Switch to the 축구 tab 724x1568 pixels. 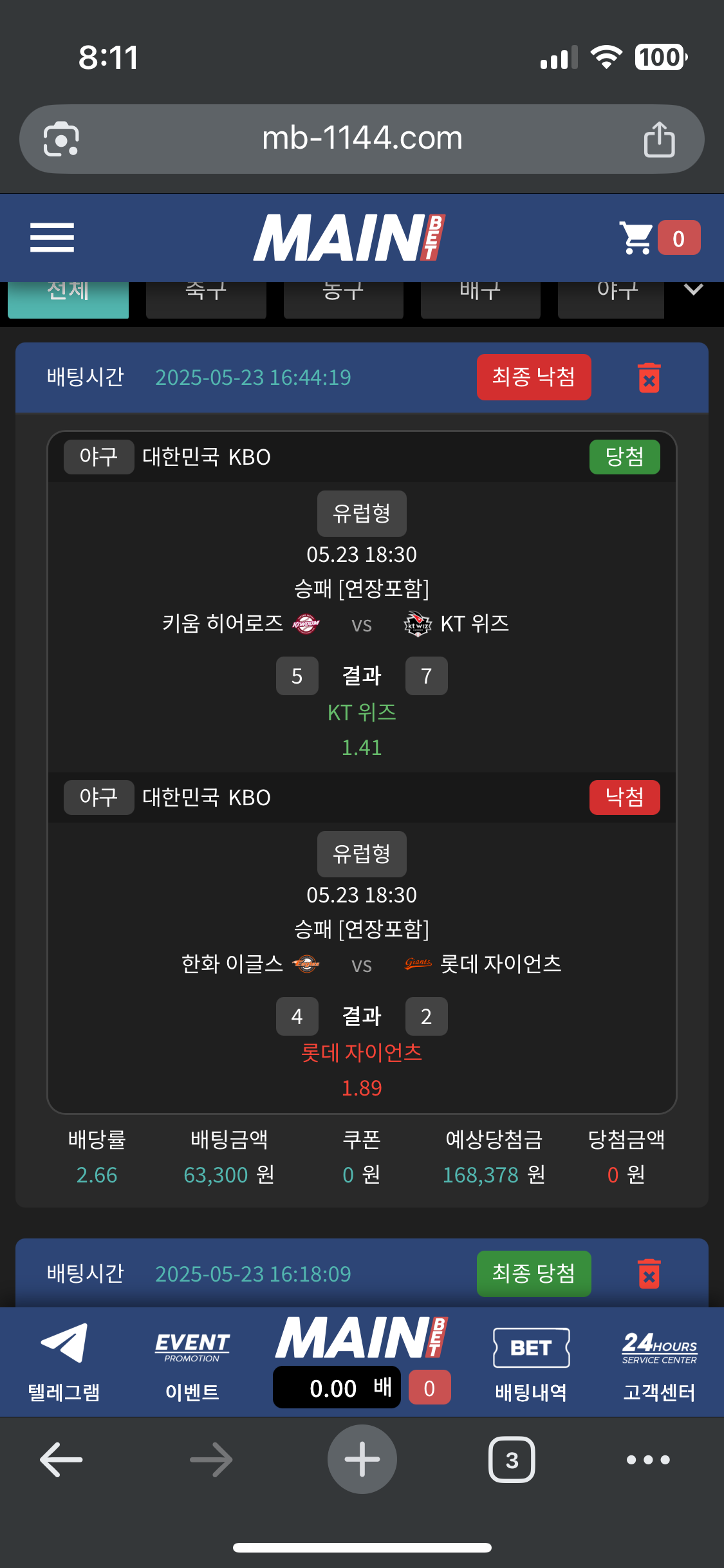[206, 300]
